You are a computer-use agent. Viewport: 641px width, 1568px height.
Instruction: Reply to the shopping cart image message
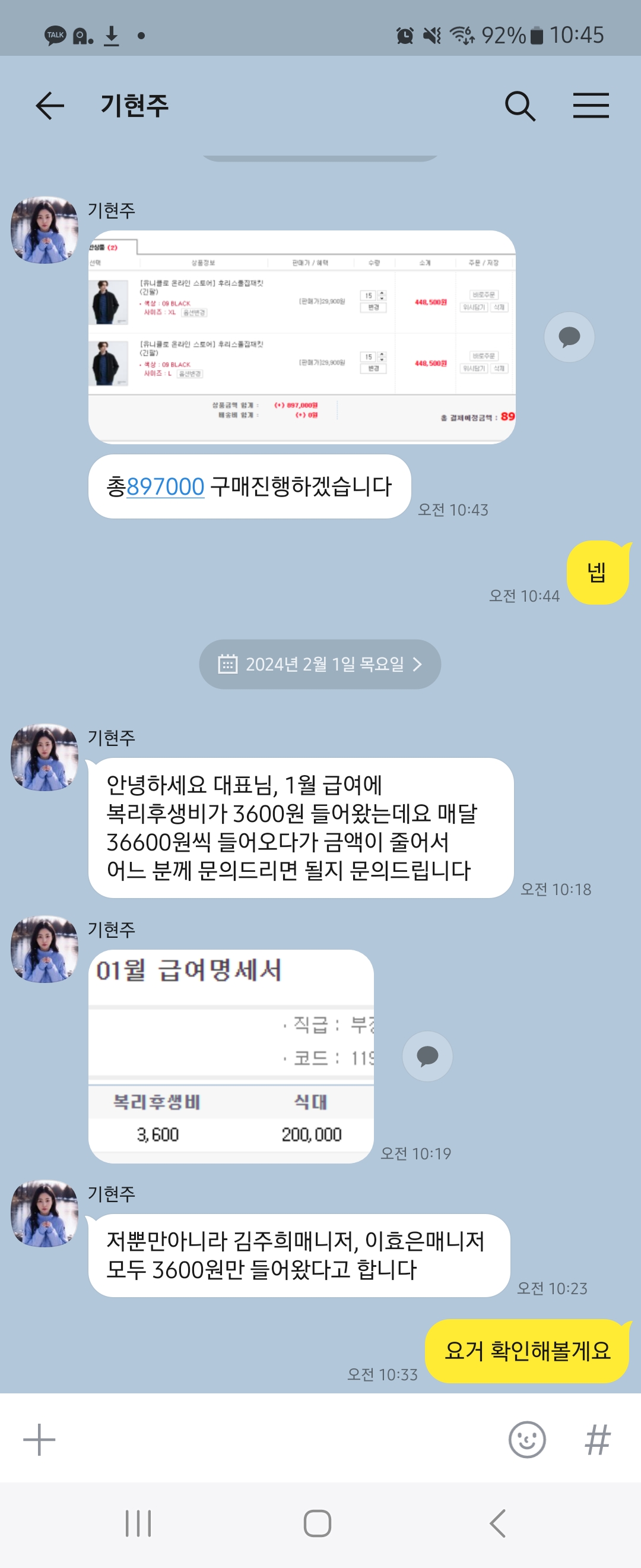[569, 337]
